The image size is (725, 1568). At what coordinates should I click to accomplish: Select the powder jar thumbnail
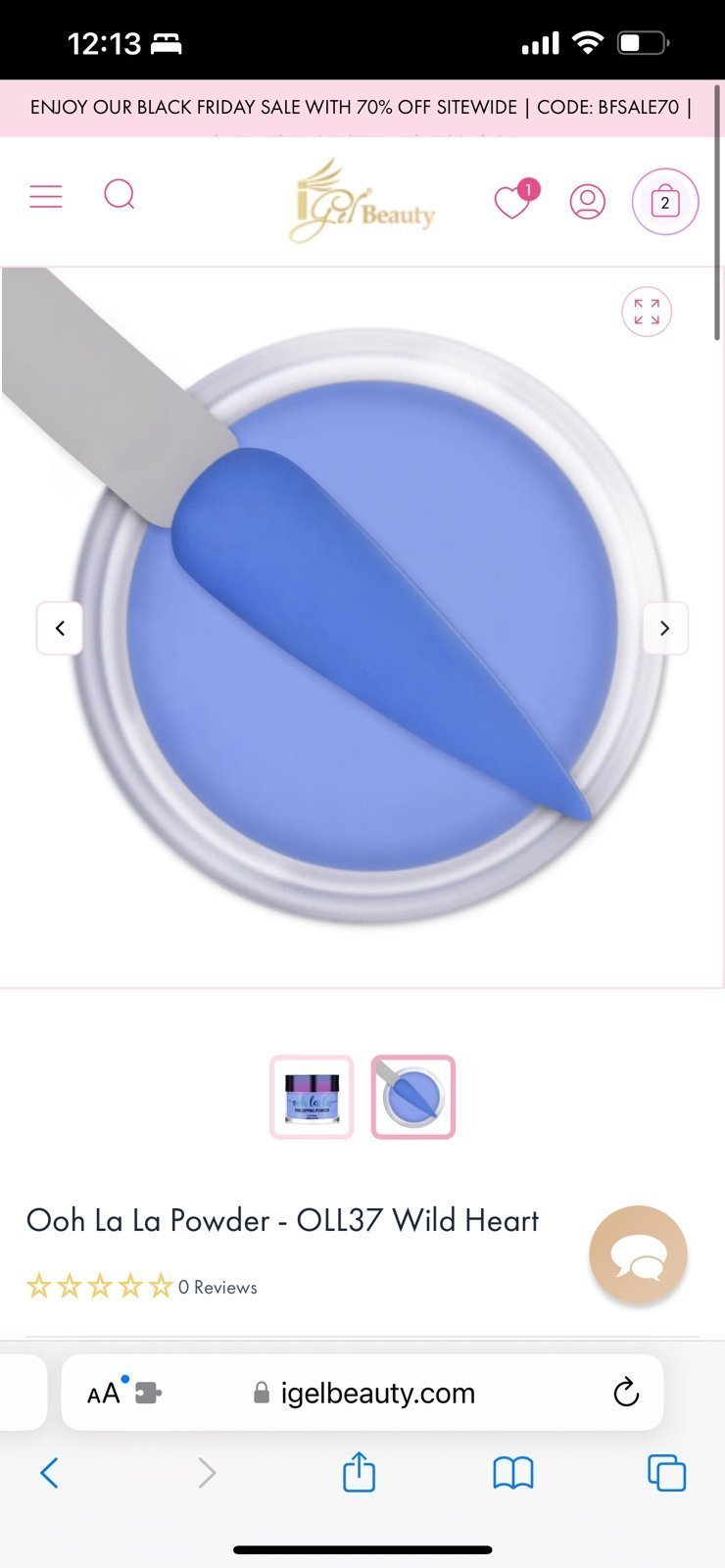coord(312,1097)
